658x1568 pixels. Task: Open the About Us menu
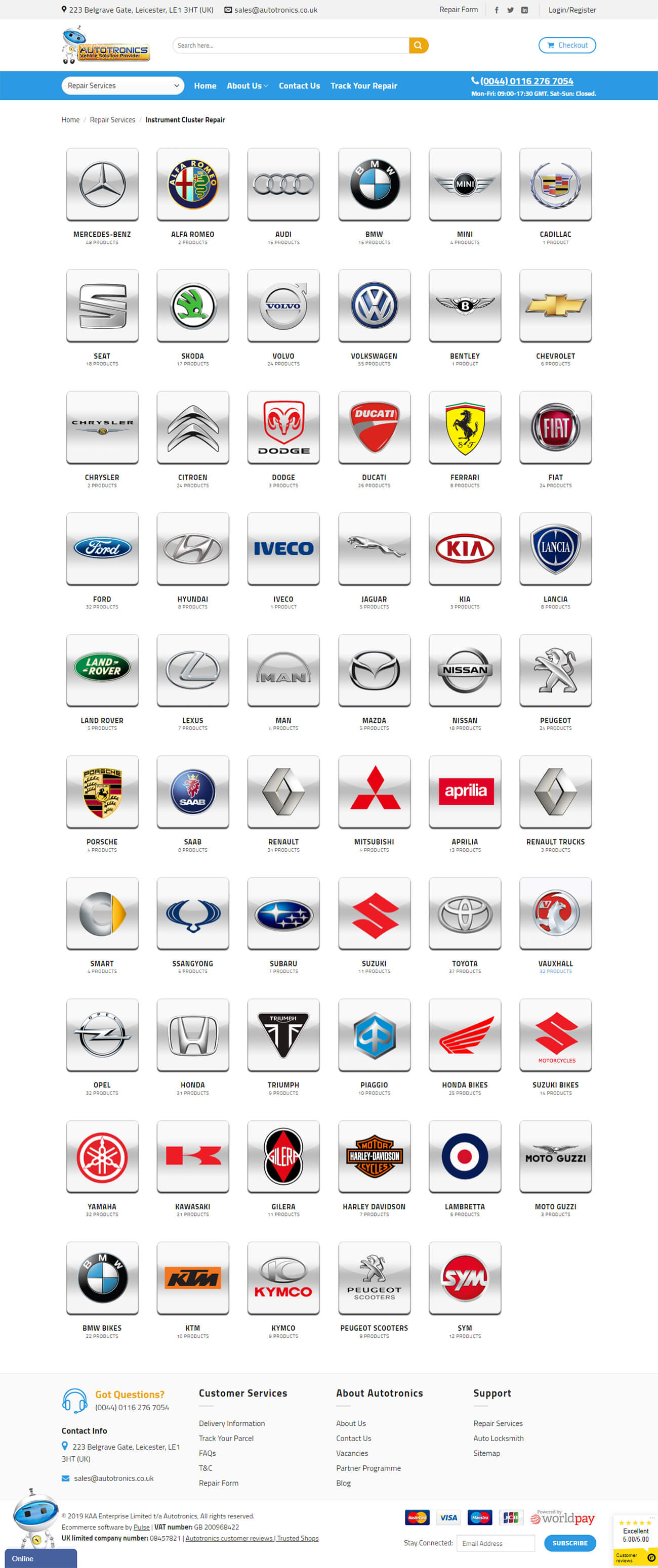click(247, 86)
